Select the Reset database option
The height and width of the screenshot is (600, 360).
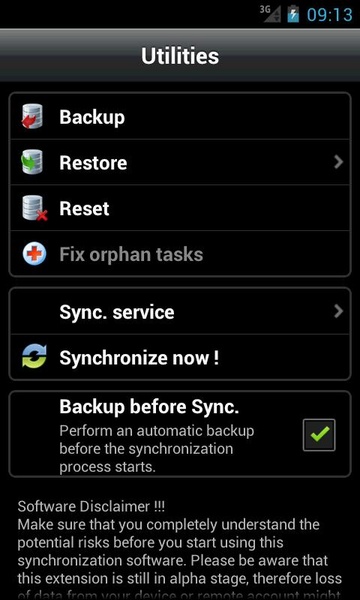180,208
